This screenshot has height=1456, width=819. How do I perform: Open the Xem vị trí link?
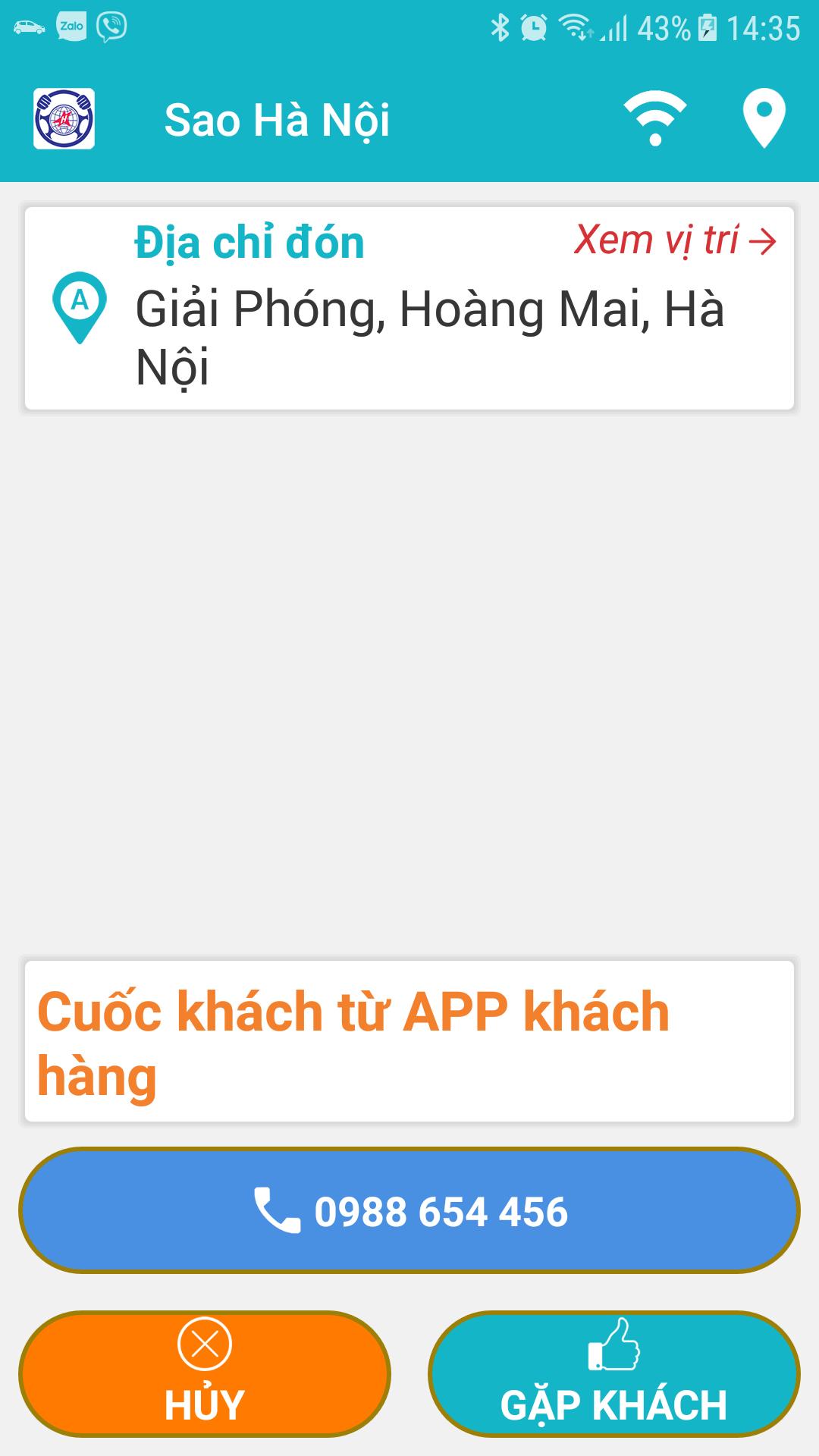pyautogui.click(x=675, y=241)
